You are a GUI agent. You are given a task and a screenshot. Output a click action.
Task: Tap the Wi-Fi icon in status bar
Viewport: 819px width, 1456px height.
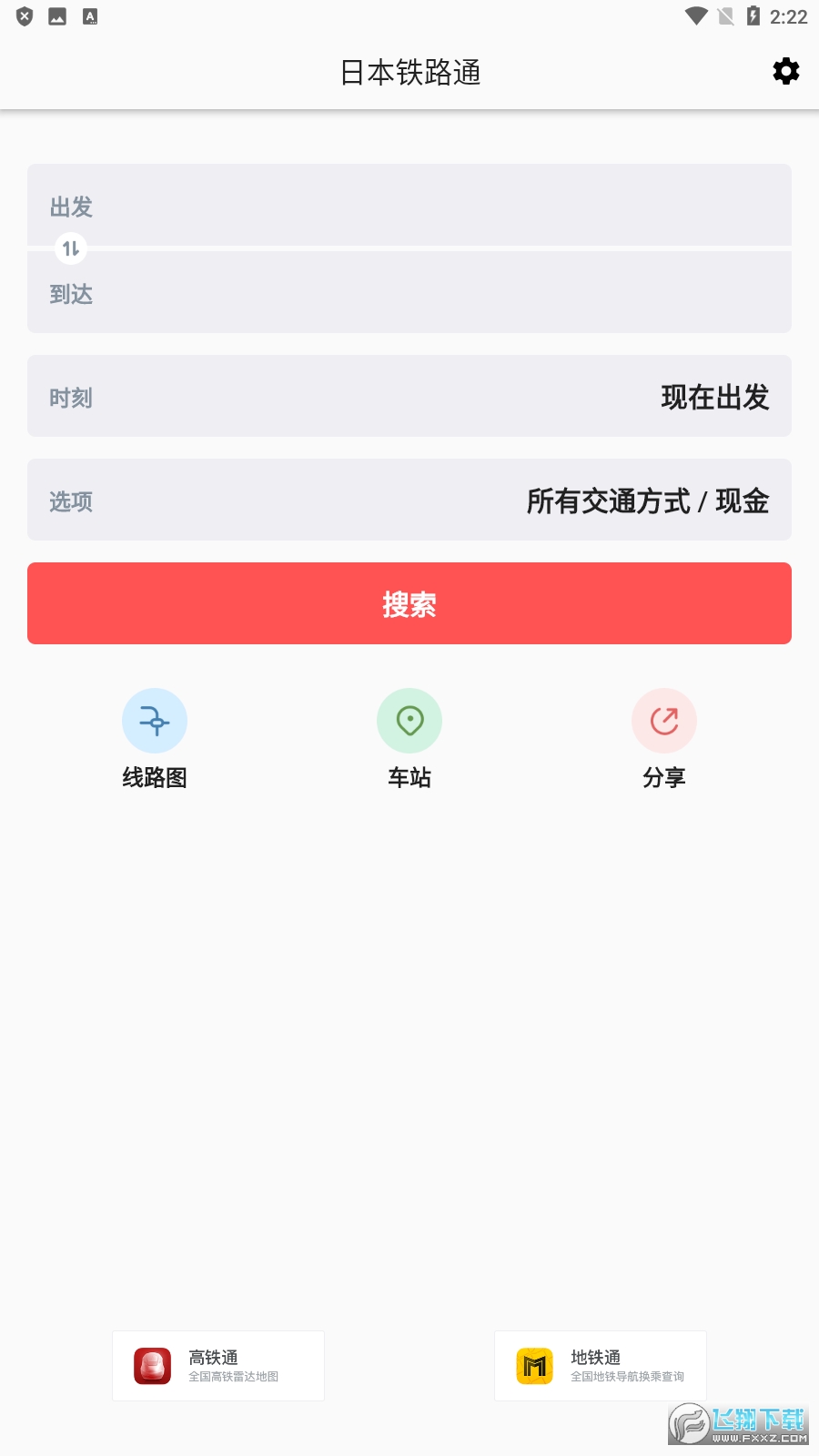pos(696,15)
